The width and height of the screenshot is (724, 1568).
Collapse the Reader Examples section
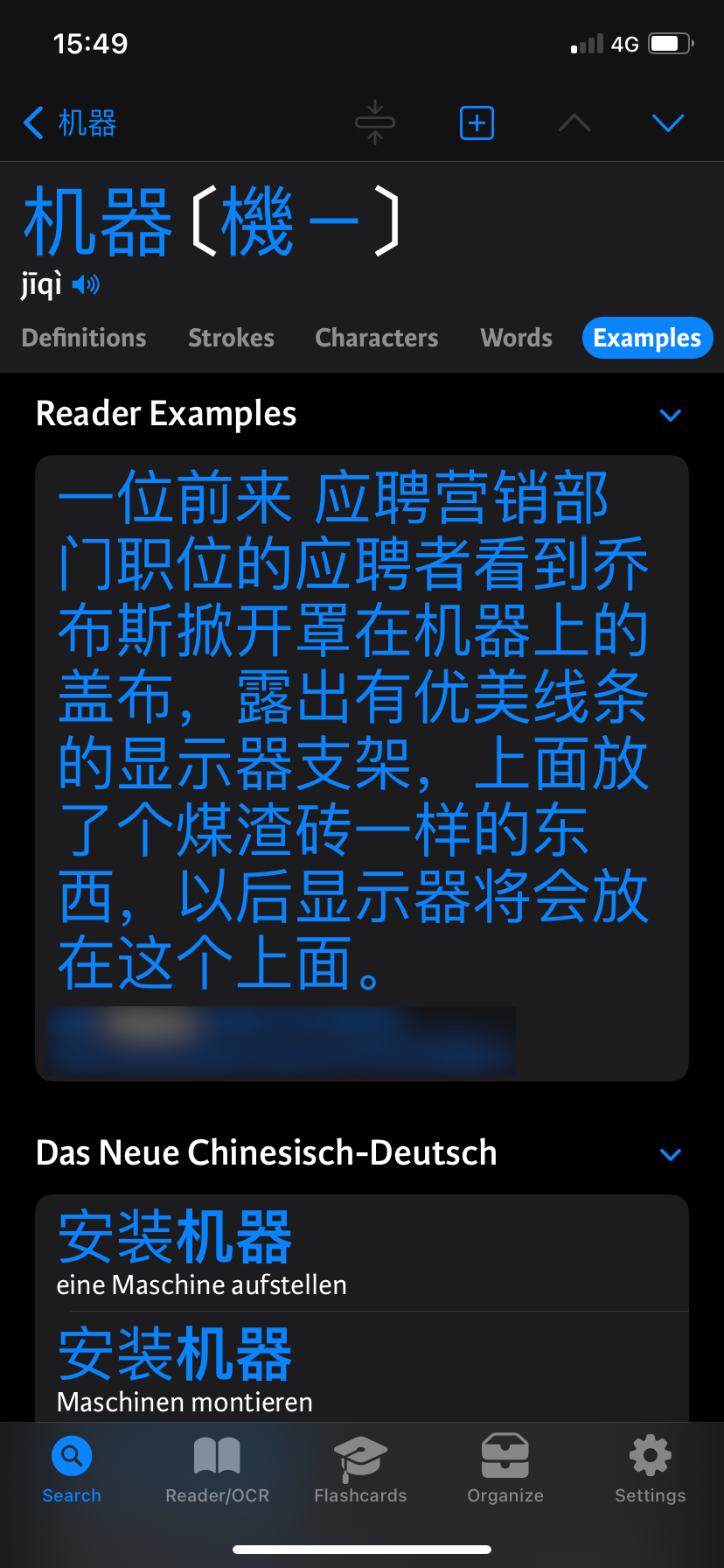[x=671, y=415]
